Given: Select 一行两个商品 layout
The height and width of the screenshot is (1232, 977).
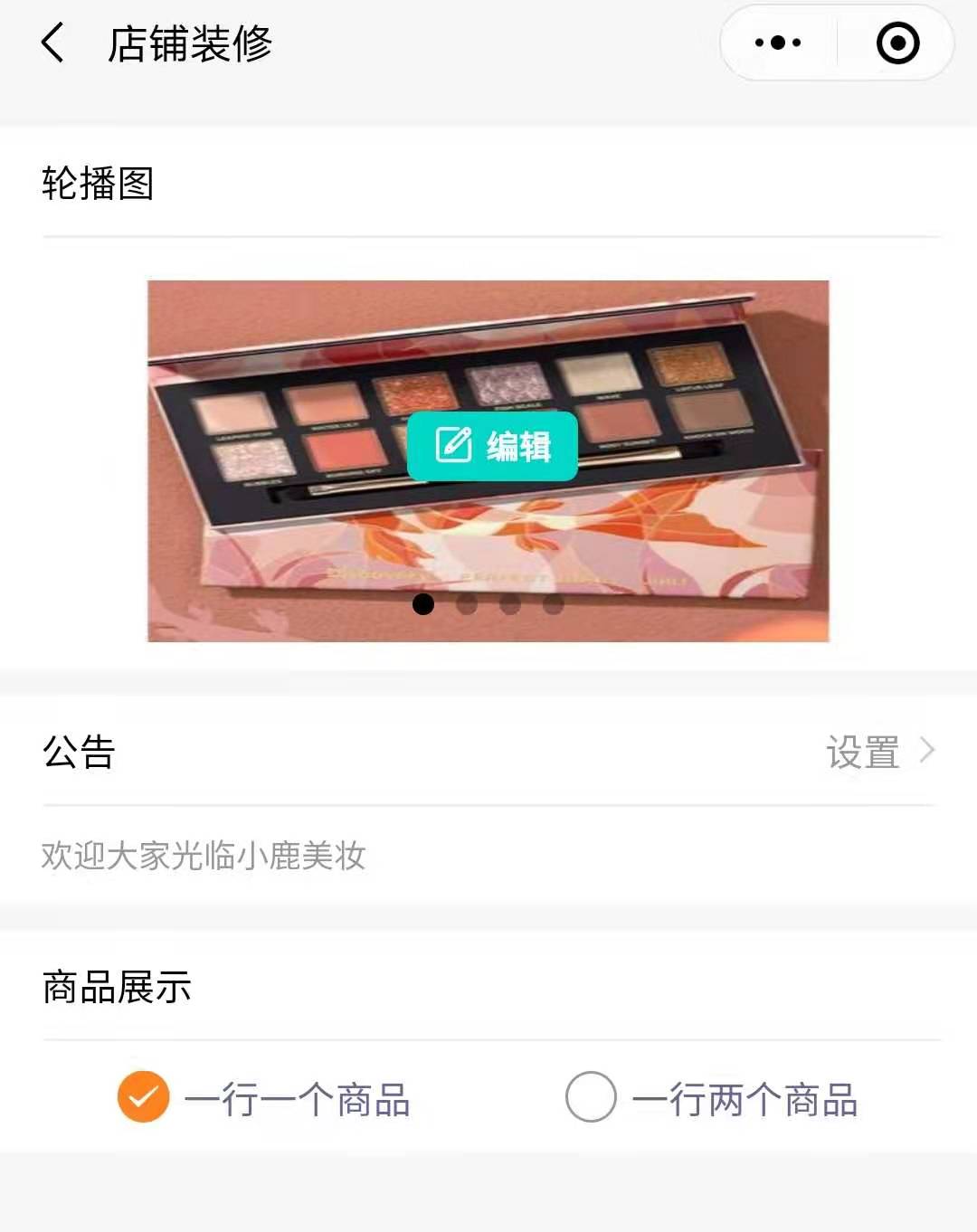Looking at the screenshot, I should click(591, 1096).
